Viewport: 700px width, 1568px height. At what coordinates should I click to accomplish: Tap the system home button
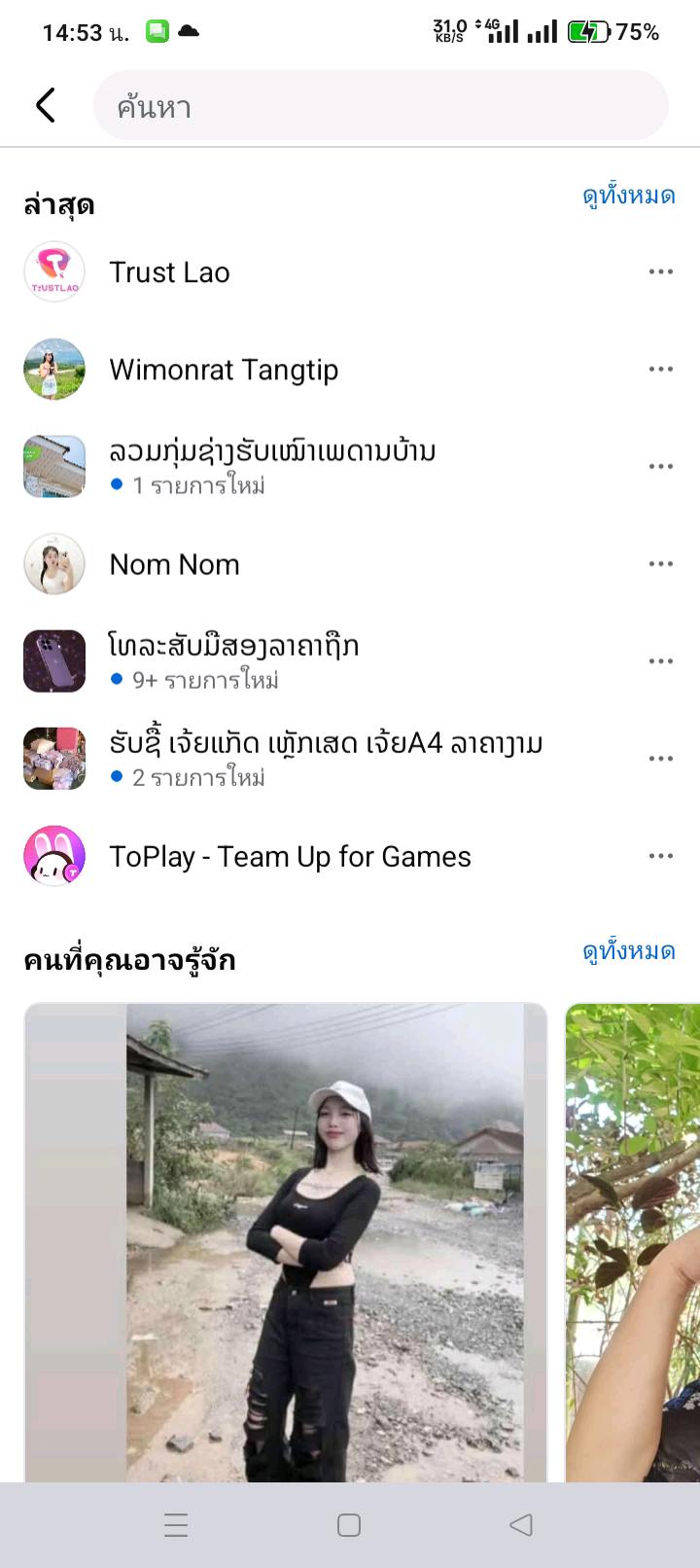coord(349,1525)
